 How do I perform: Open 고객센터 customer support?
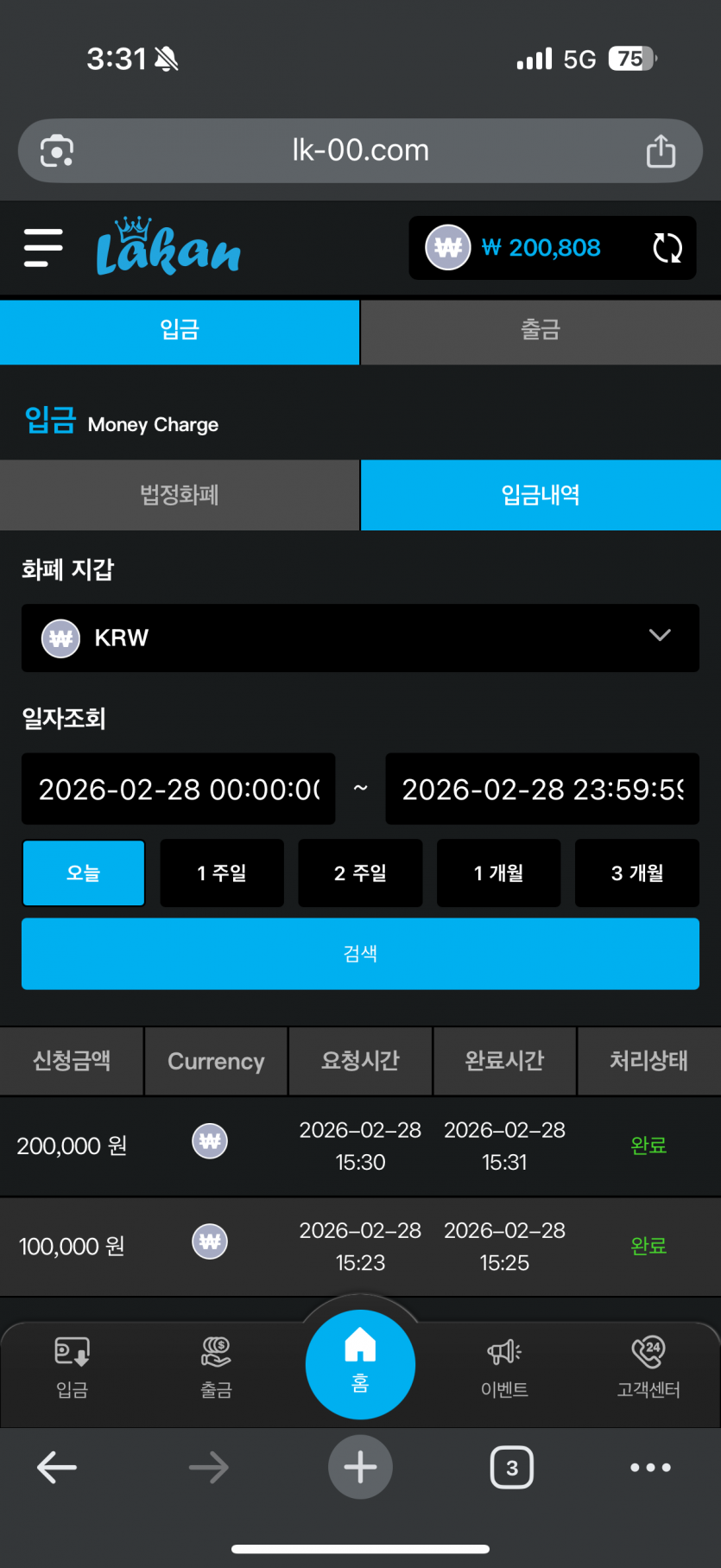pyautogui.click(x=648, y=1367)
